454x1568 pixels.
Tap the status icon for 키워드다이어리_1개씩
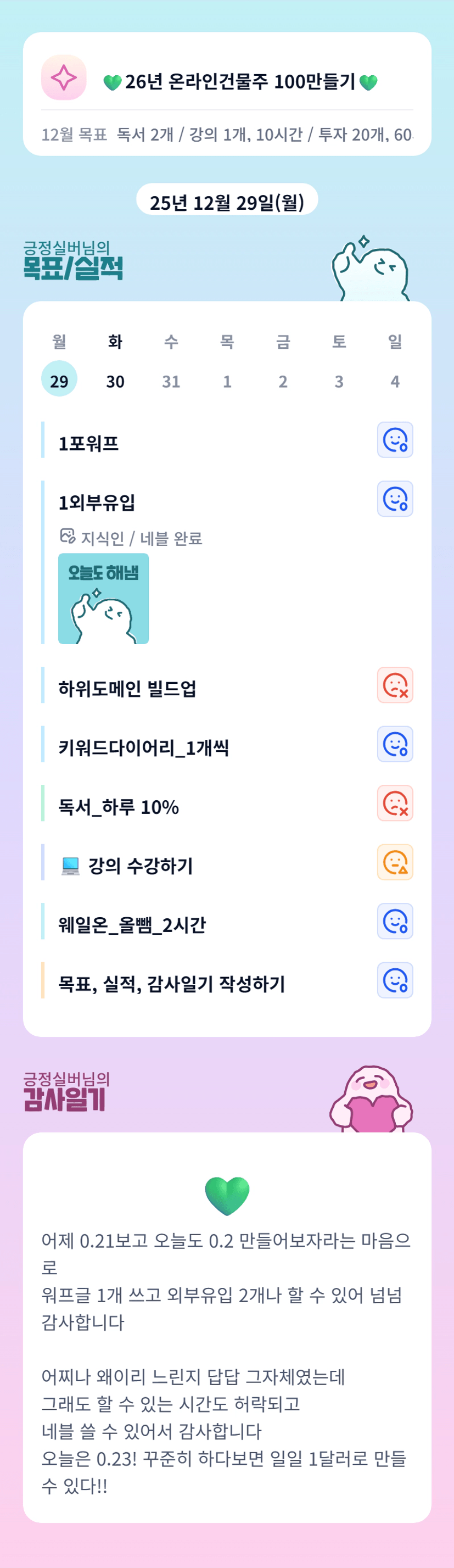pyautogui.click(x=395, y=744)
